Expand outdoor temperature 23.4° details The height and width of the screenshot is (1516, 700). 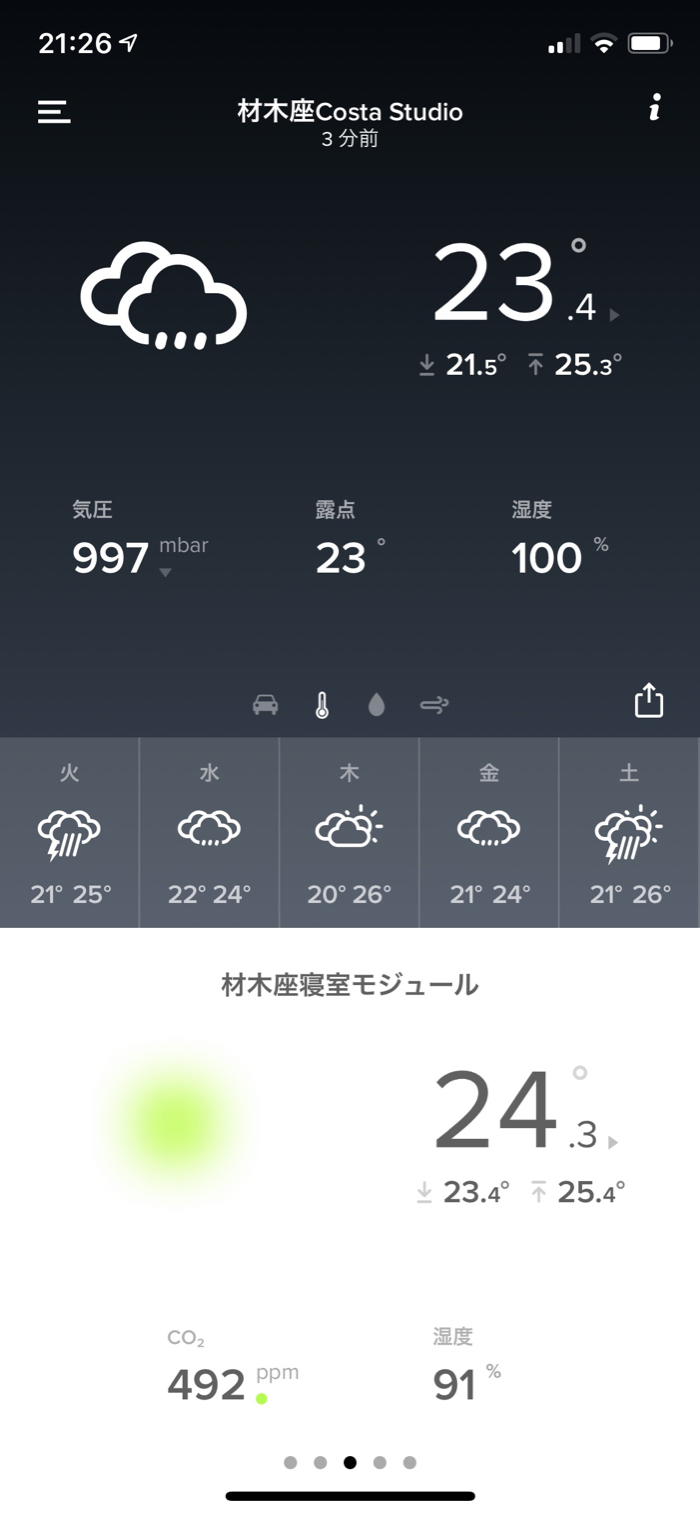coord(614,315)
